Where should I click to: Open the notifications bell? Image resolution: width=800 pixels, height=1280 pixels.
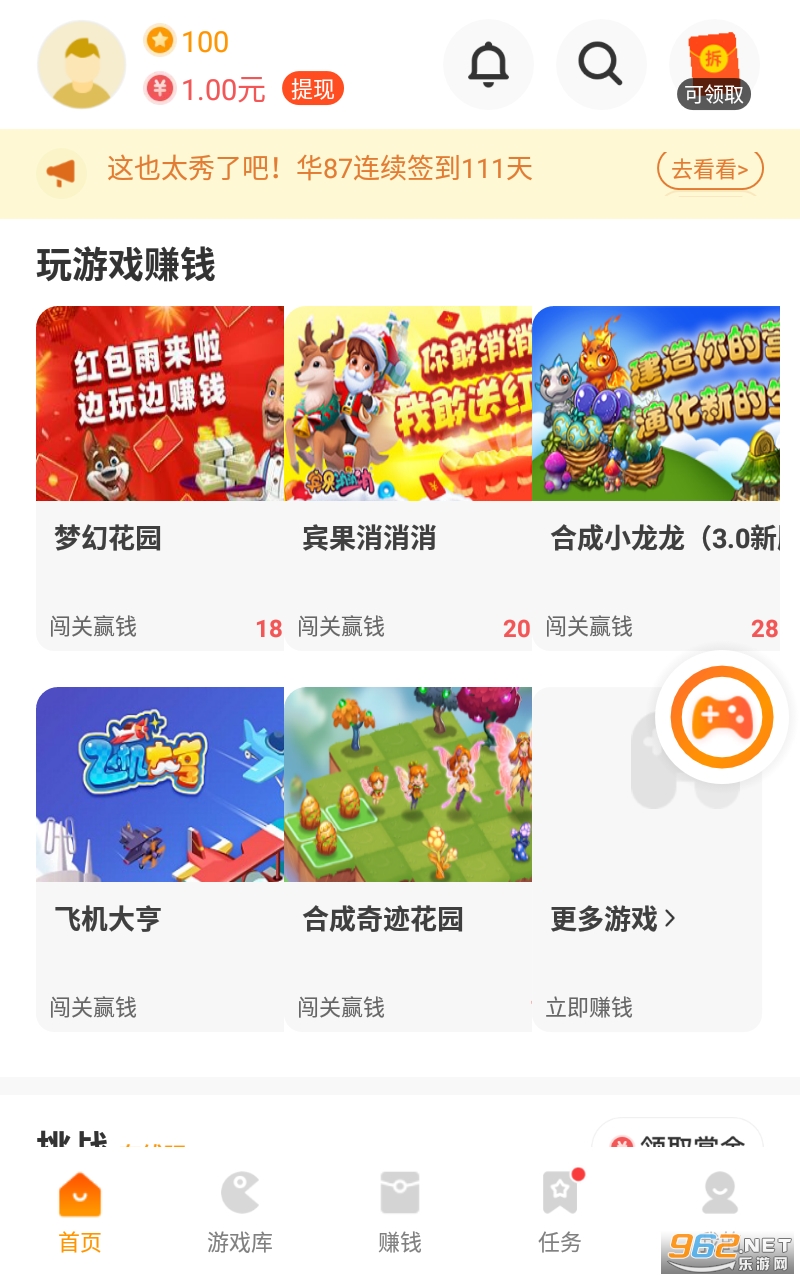point(488,65)
